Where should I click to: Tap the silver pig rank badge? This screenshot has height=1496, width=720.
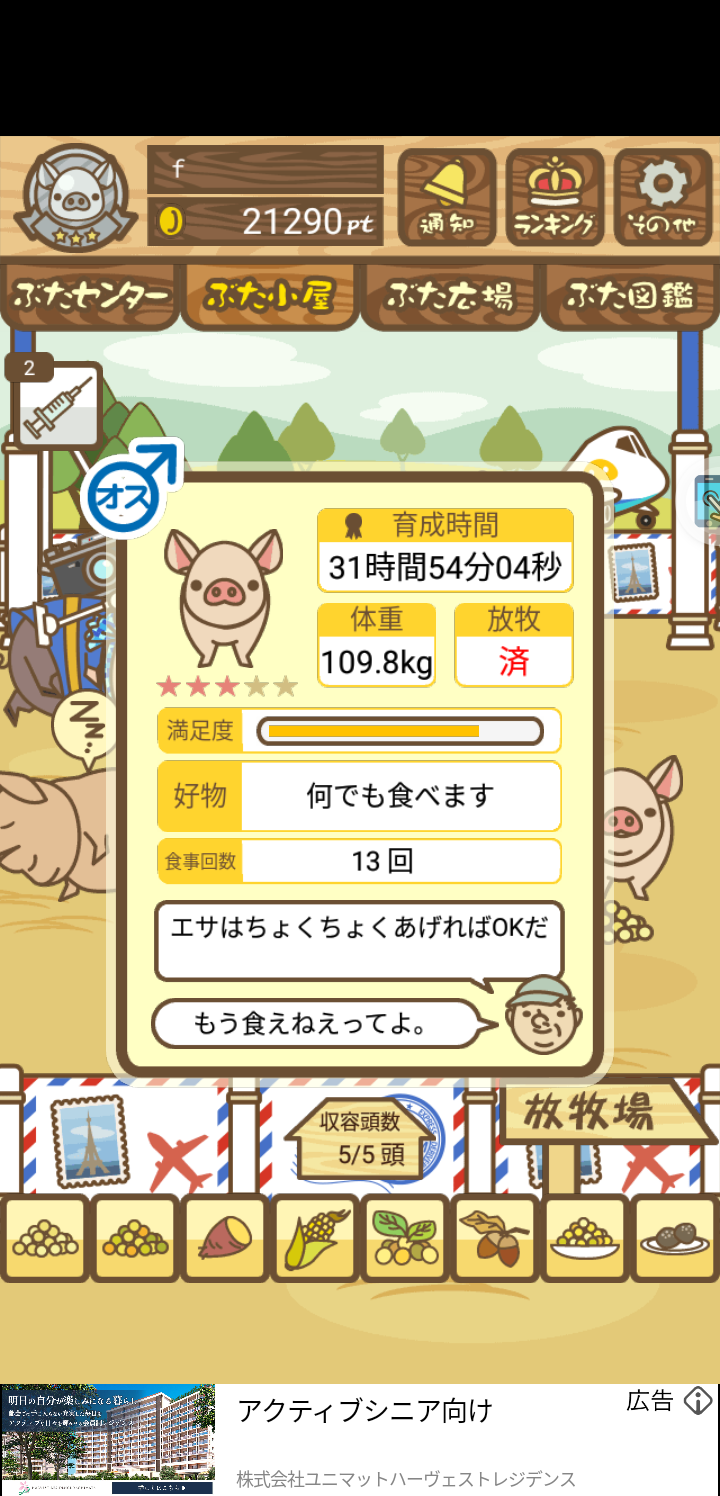click(x=76, y=197)
